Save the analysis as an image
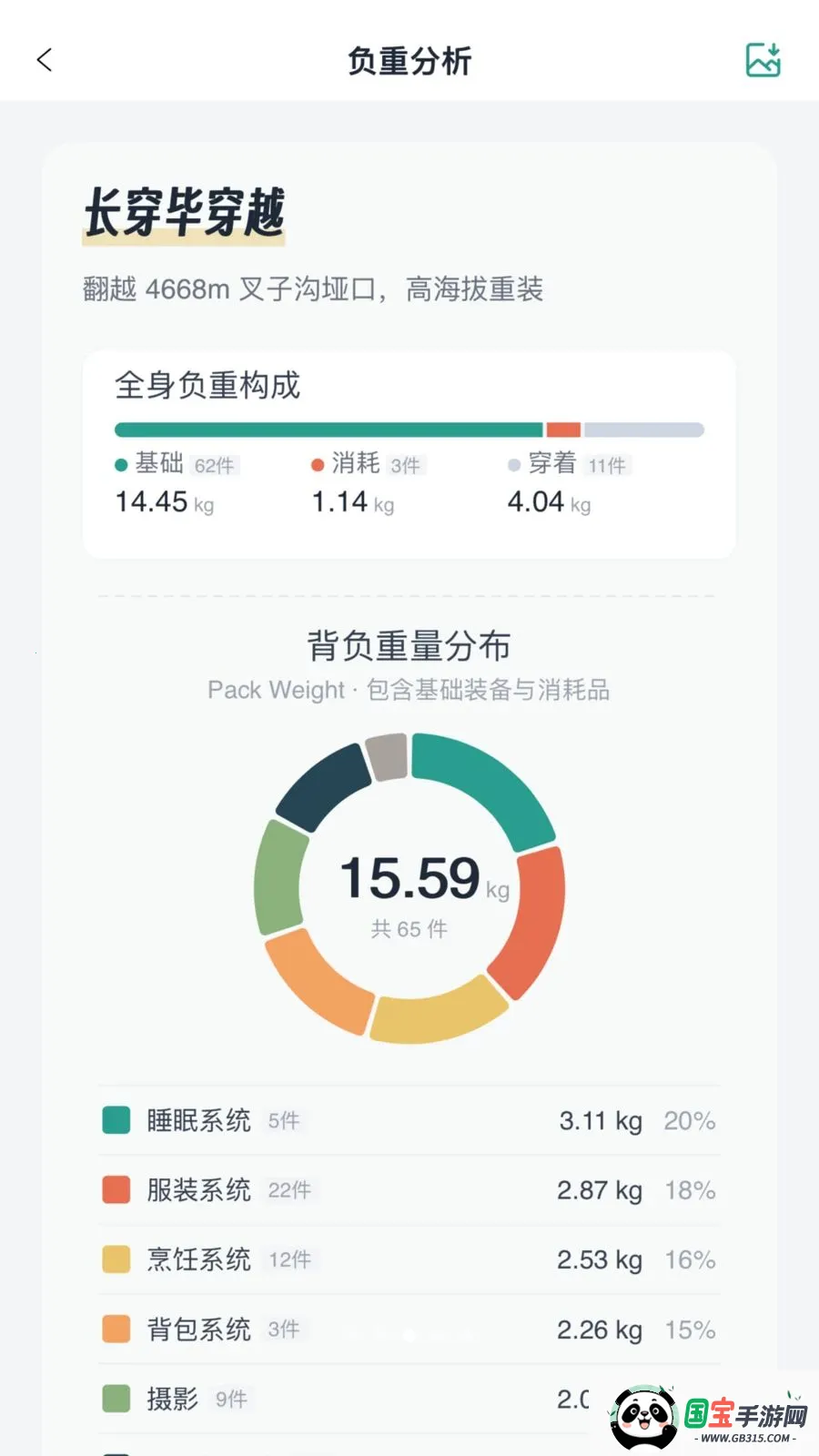 [x=763, y=60]
